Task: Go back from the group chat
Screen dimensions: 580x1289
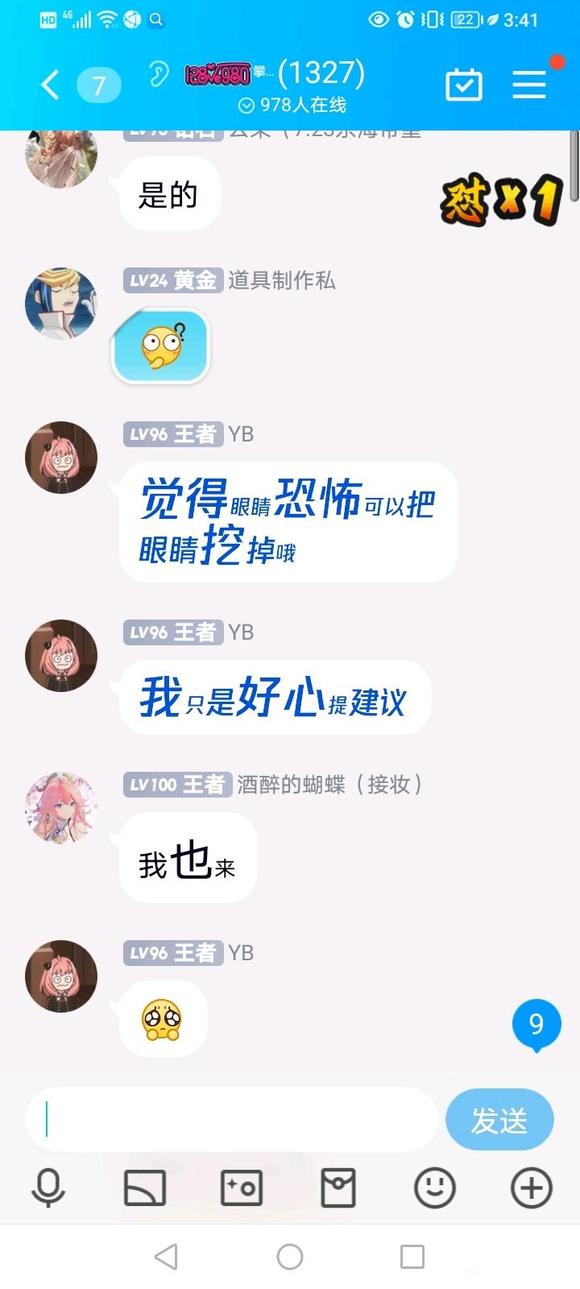Action: coord(50,85)
